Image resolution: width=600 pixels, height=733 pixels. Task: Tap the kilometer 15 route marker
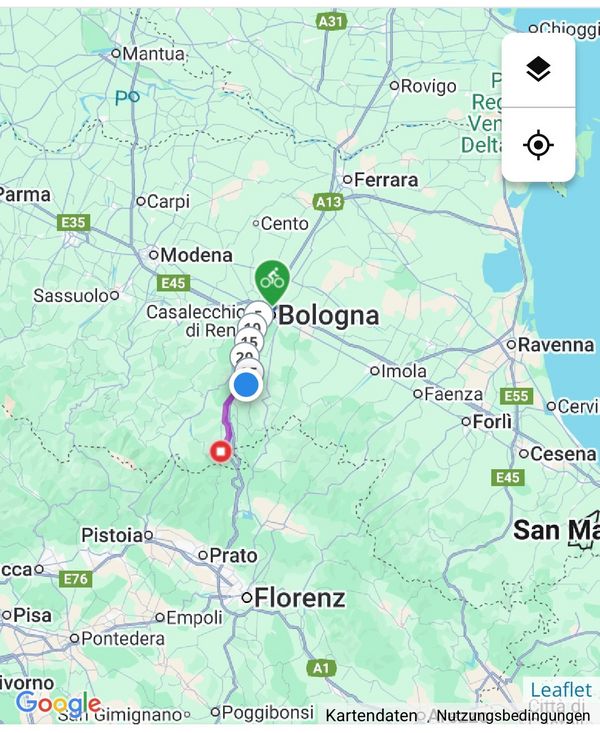coord(249,342)
